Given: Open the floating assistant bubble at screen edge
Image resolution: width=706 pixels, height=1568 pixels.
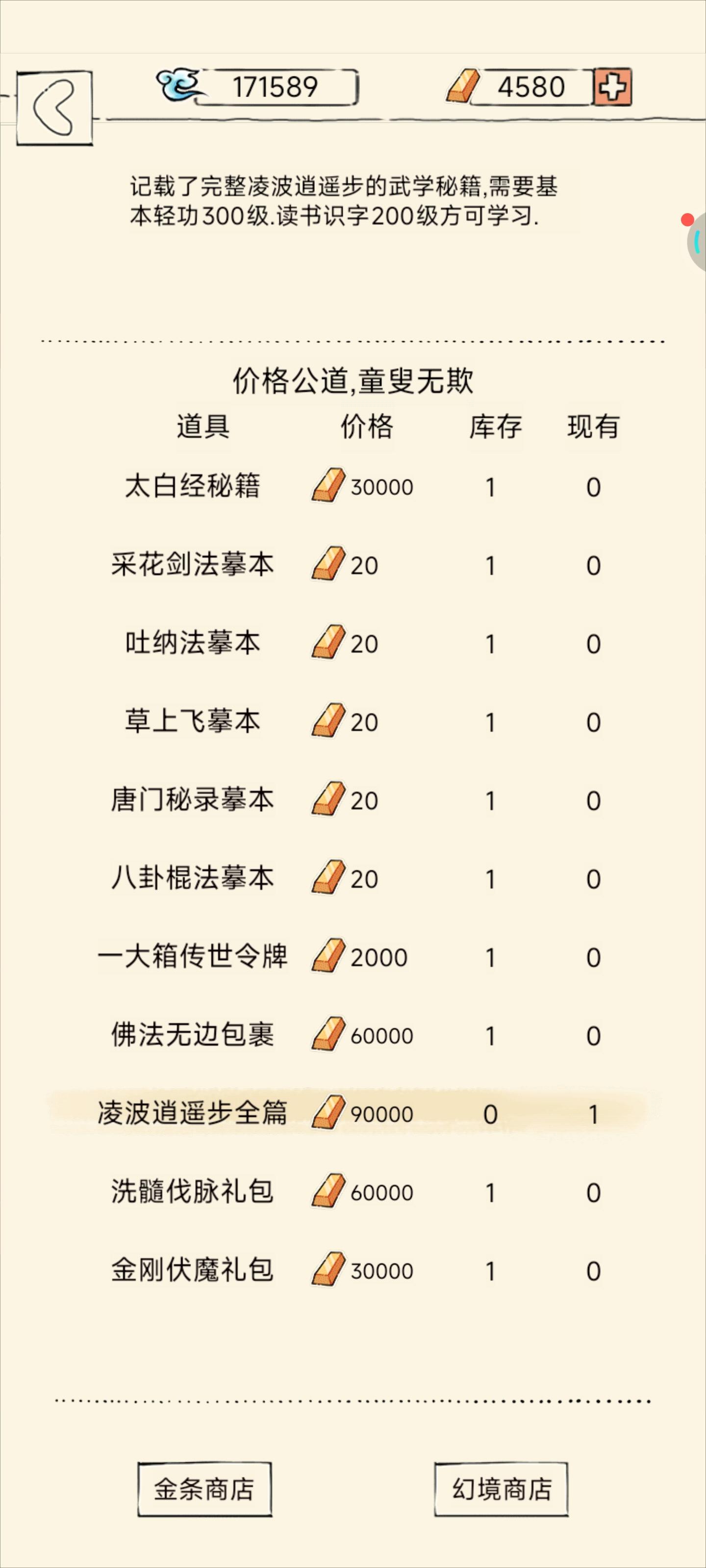Looking at the screenshot, I should 697,241.
